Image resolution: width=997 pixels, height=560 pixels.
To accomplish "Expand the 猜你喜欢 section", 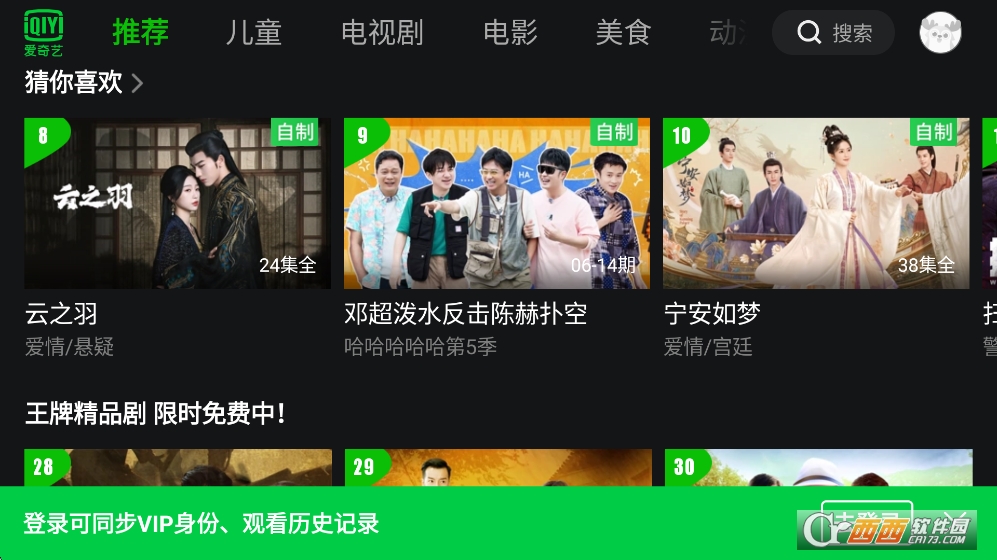I will pos(84,83).
